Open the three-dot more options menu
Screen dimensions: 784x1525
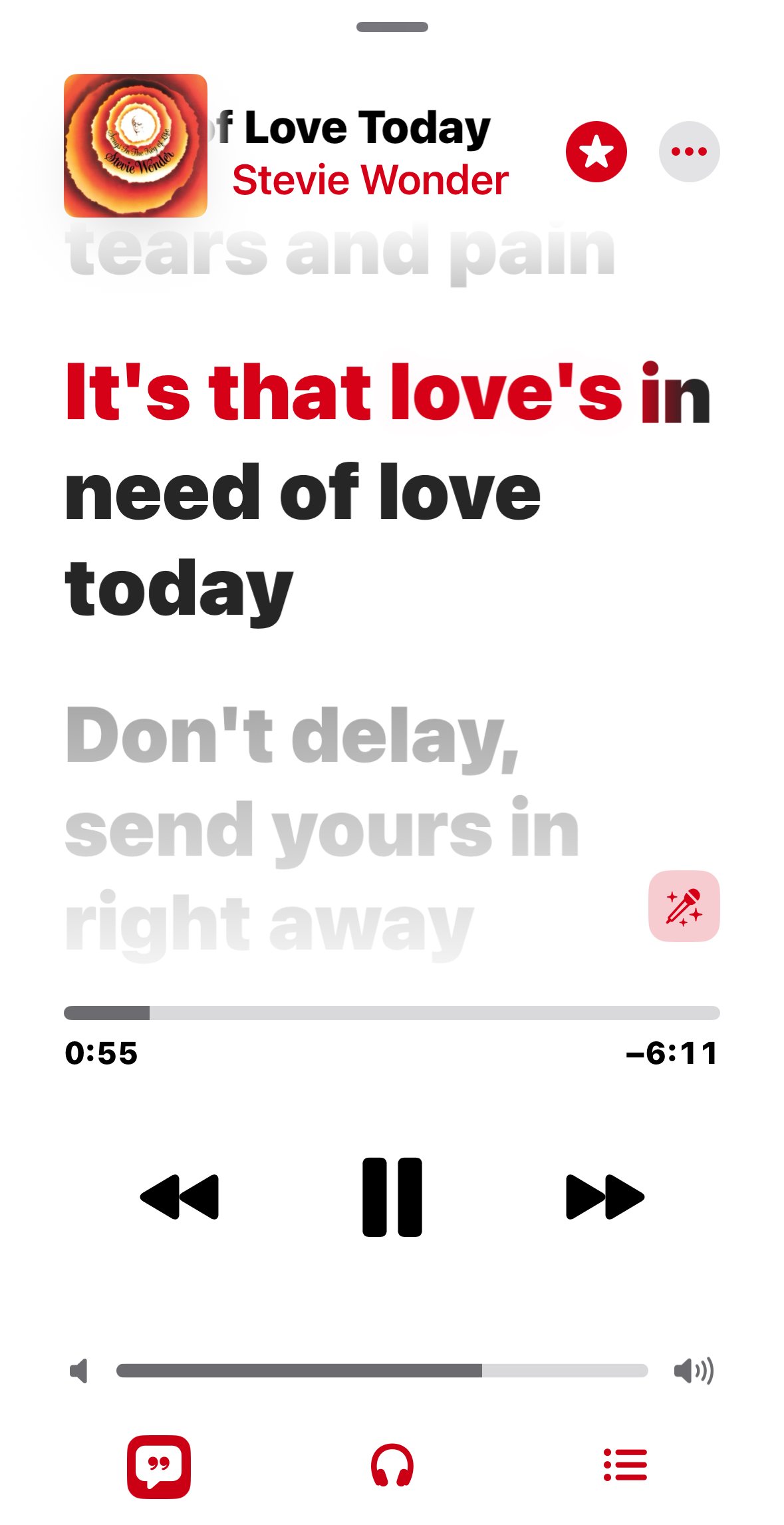tap(689, 152)
